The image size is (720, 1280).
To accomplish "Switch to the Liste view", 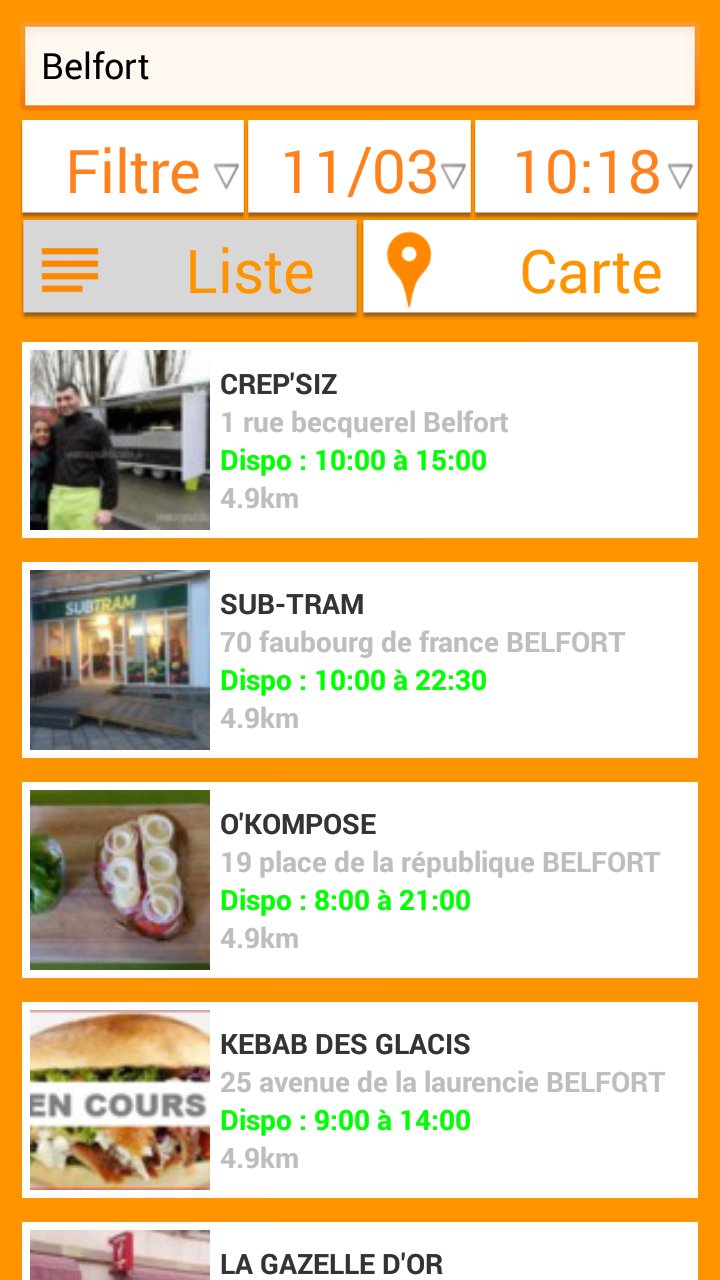I will (x=190, y=268).
